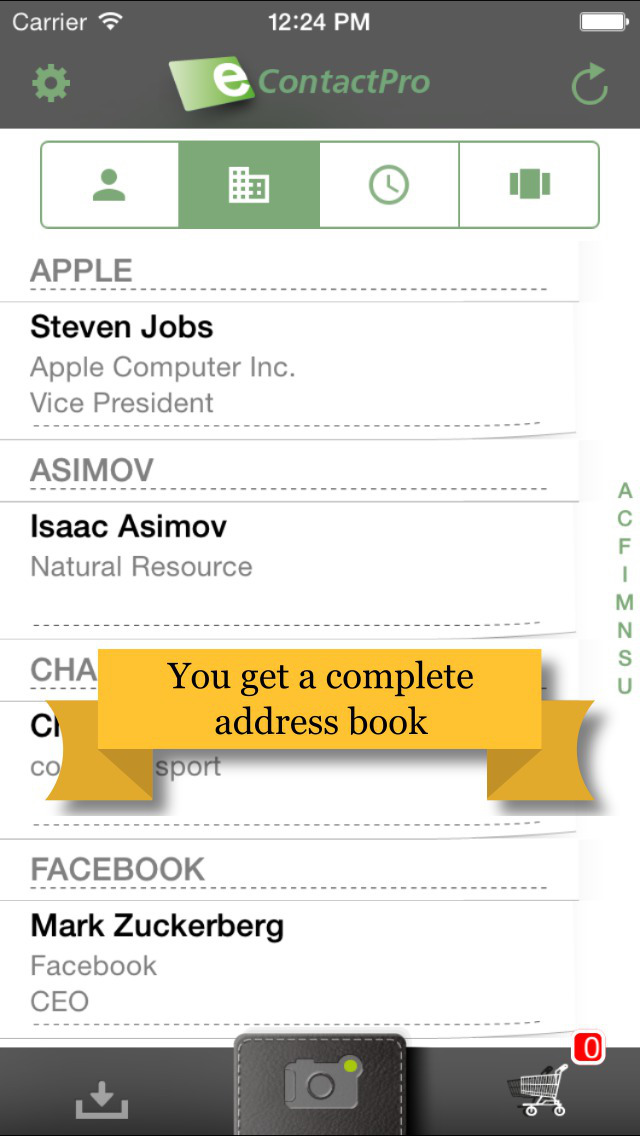Tap the import download icon
640x1136 pixels.
[x=102, y=1100]
